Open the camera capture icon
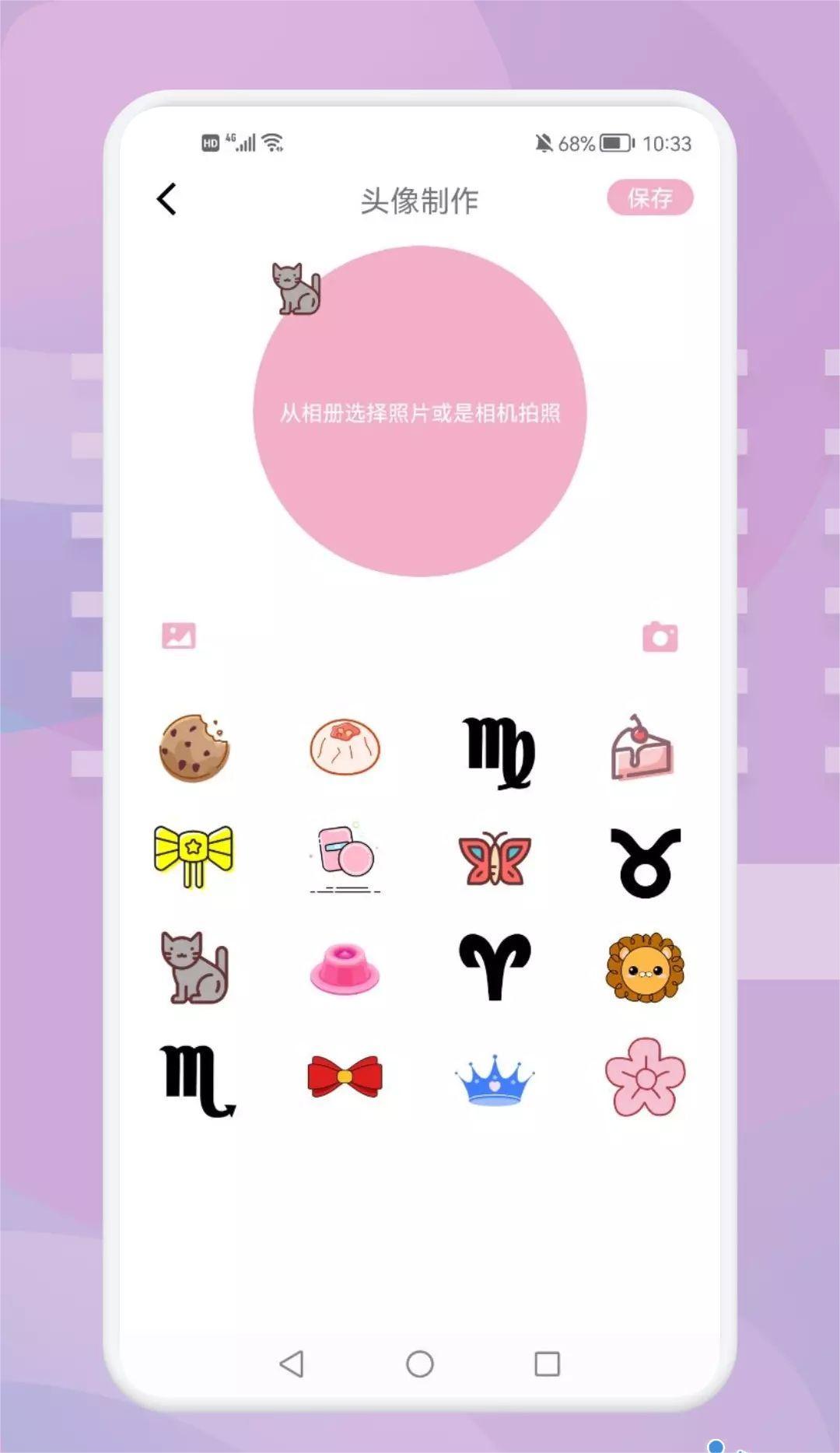Screen dimensions: 840x1453 pyautogui.click(x=660, y=635)
